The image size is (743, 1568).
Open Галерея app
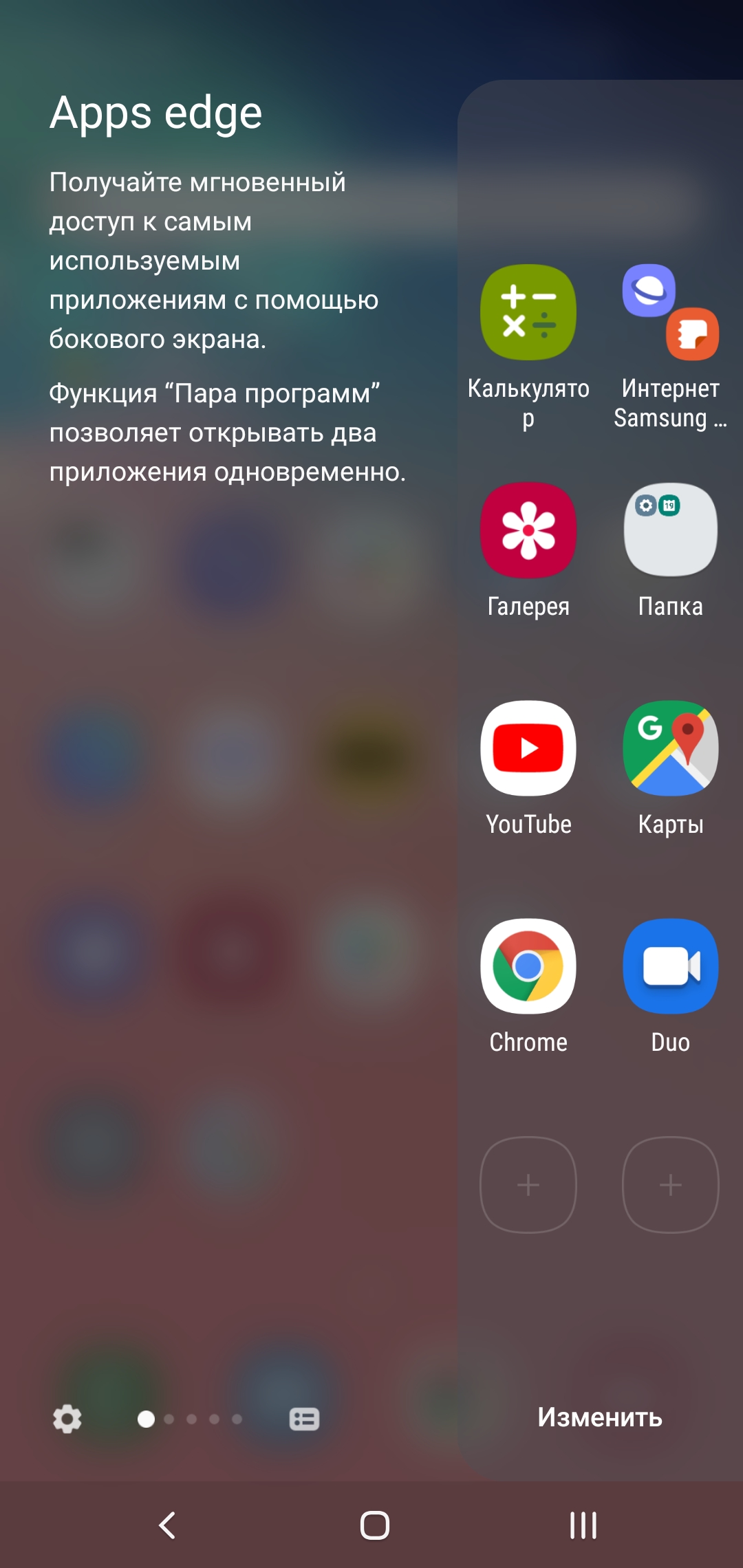pos(528,530)
